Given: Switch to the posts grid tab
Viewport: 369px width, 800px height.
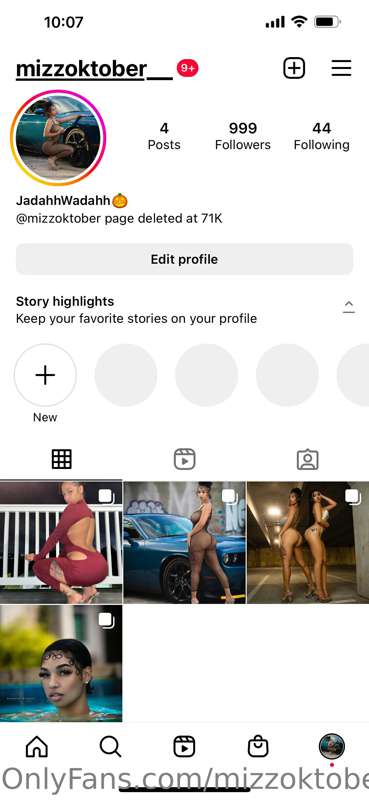Looking at the screenshot, I should 62,459.
